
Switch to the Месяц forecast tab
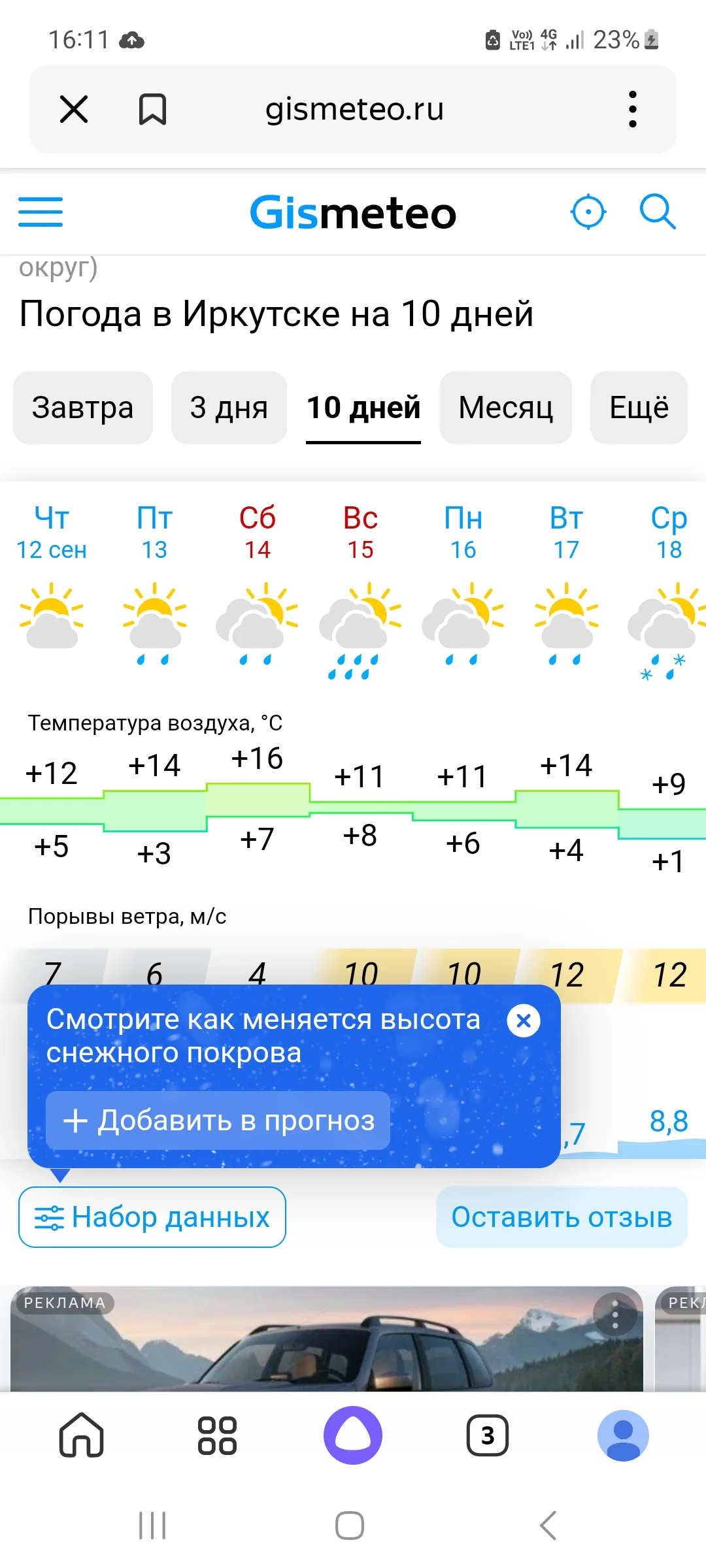coord(505,408)
